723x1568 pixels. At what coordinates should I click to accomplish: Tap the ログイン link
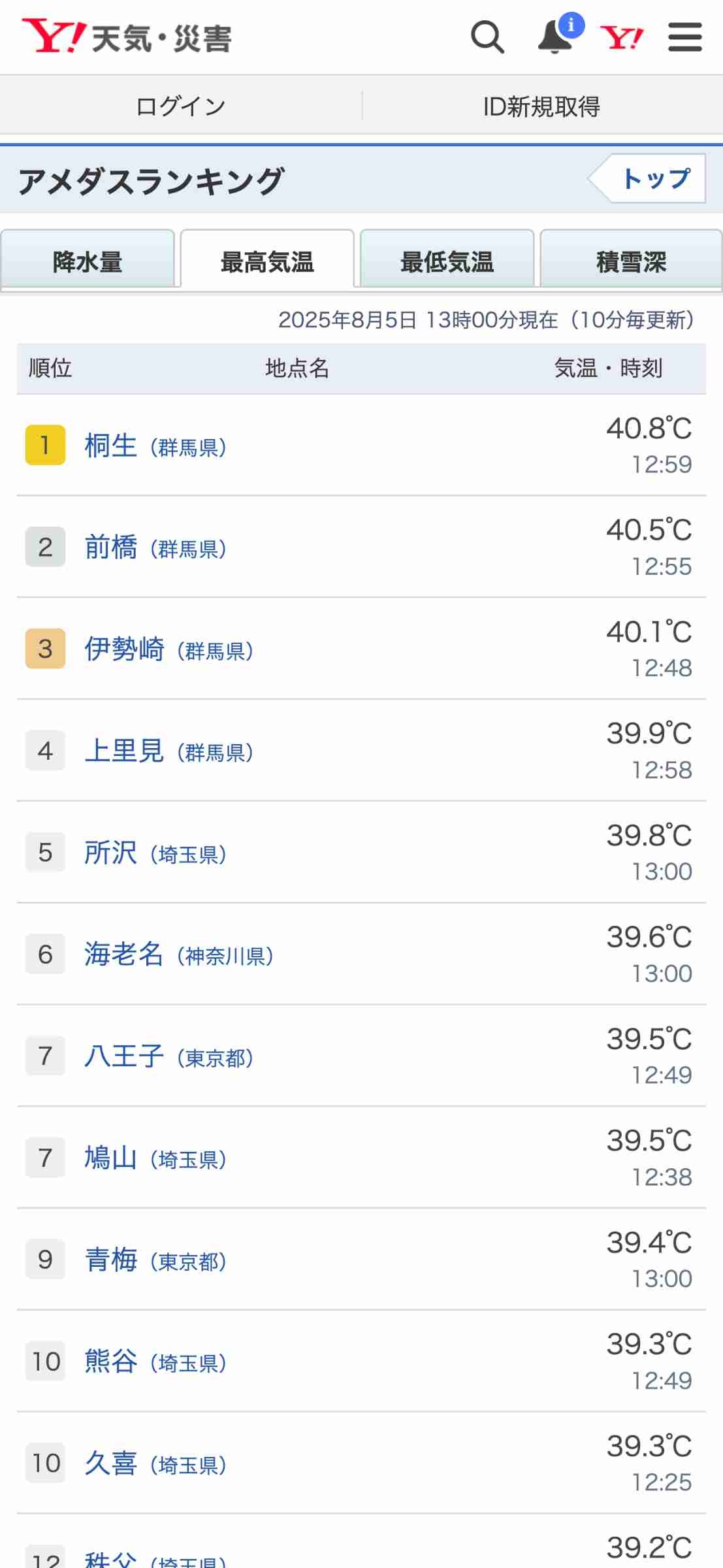(x=181, y=106)
